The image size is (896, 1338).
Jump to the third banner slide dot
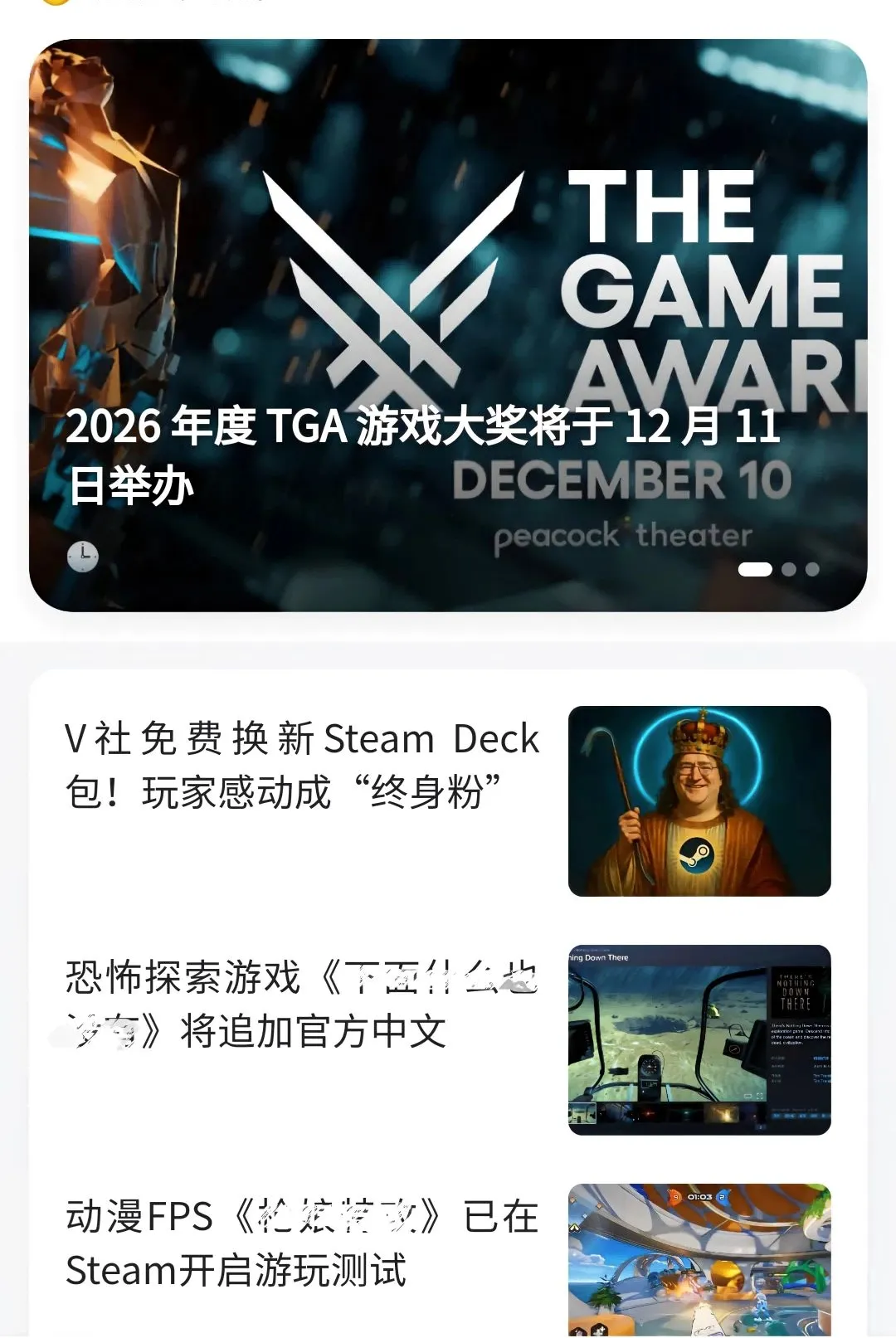(x=812, y=569)
